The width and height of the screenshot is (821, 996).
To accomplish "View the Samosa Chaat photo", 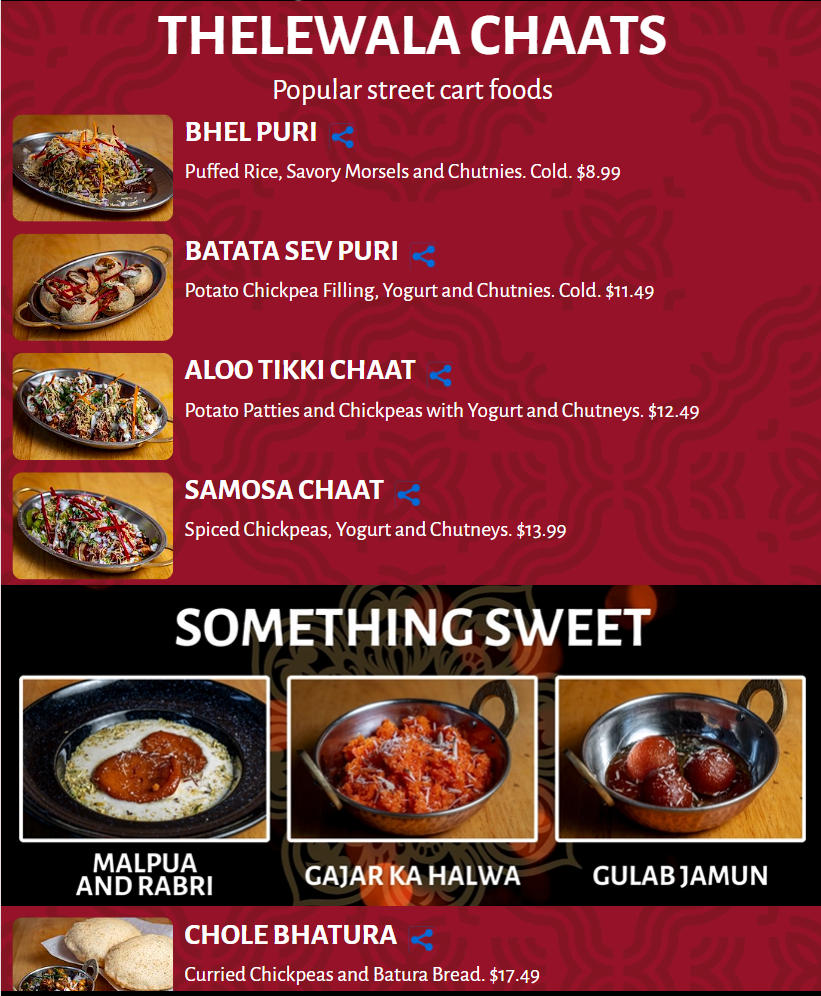I will (x=93, y=526).
